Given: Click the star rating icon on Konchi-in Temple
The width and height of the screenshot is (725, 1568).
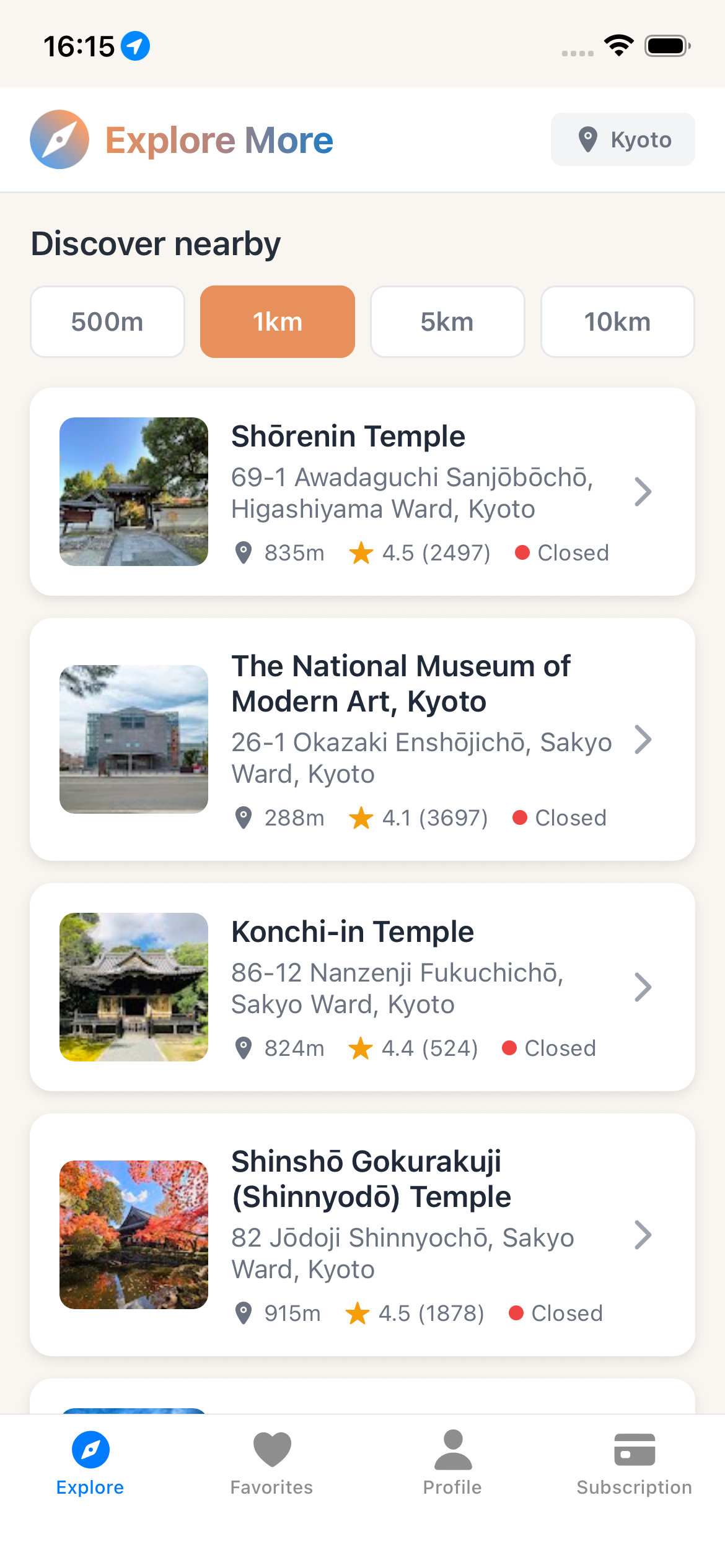Looking at the screenshot, I should coord(361,1048).
